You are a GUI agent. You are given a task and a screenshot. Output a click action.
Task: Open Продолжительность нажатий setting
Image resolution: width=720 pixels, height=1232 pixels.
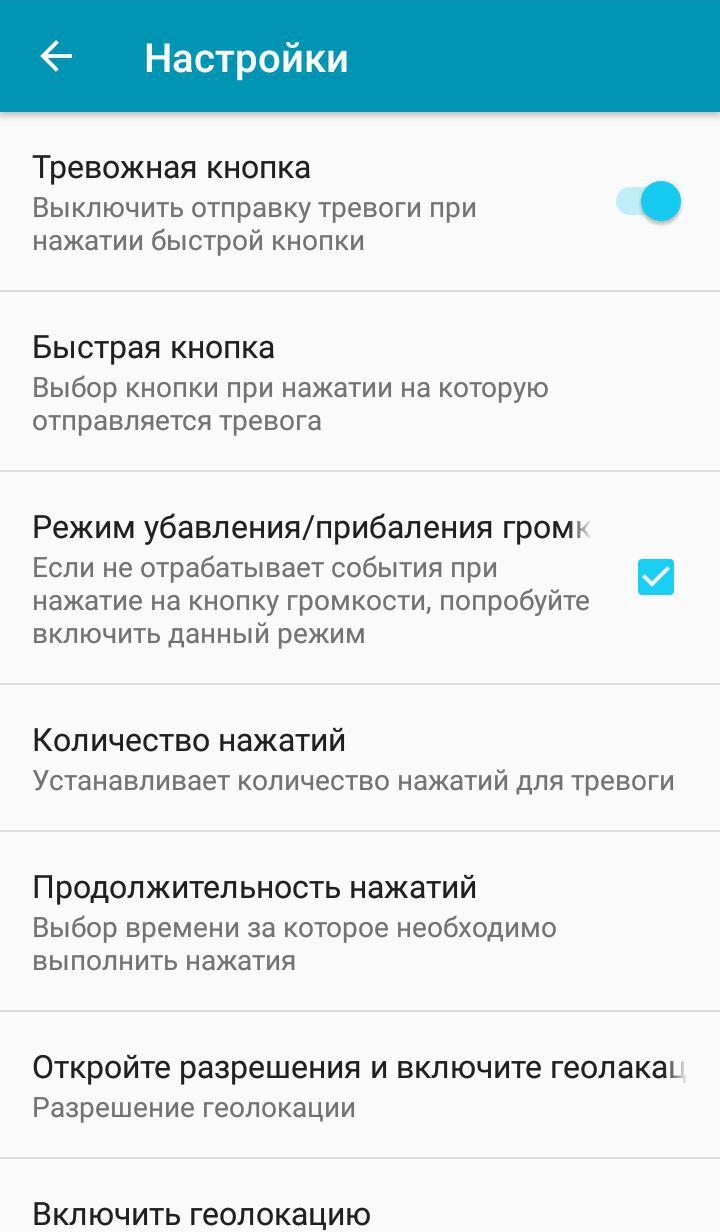click(x=360, y=921)
